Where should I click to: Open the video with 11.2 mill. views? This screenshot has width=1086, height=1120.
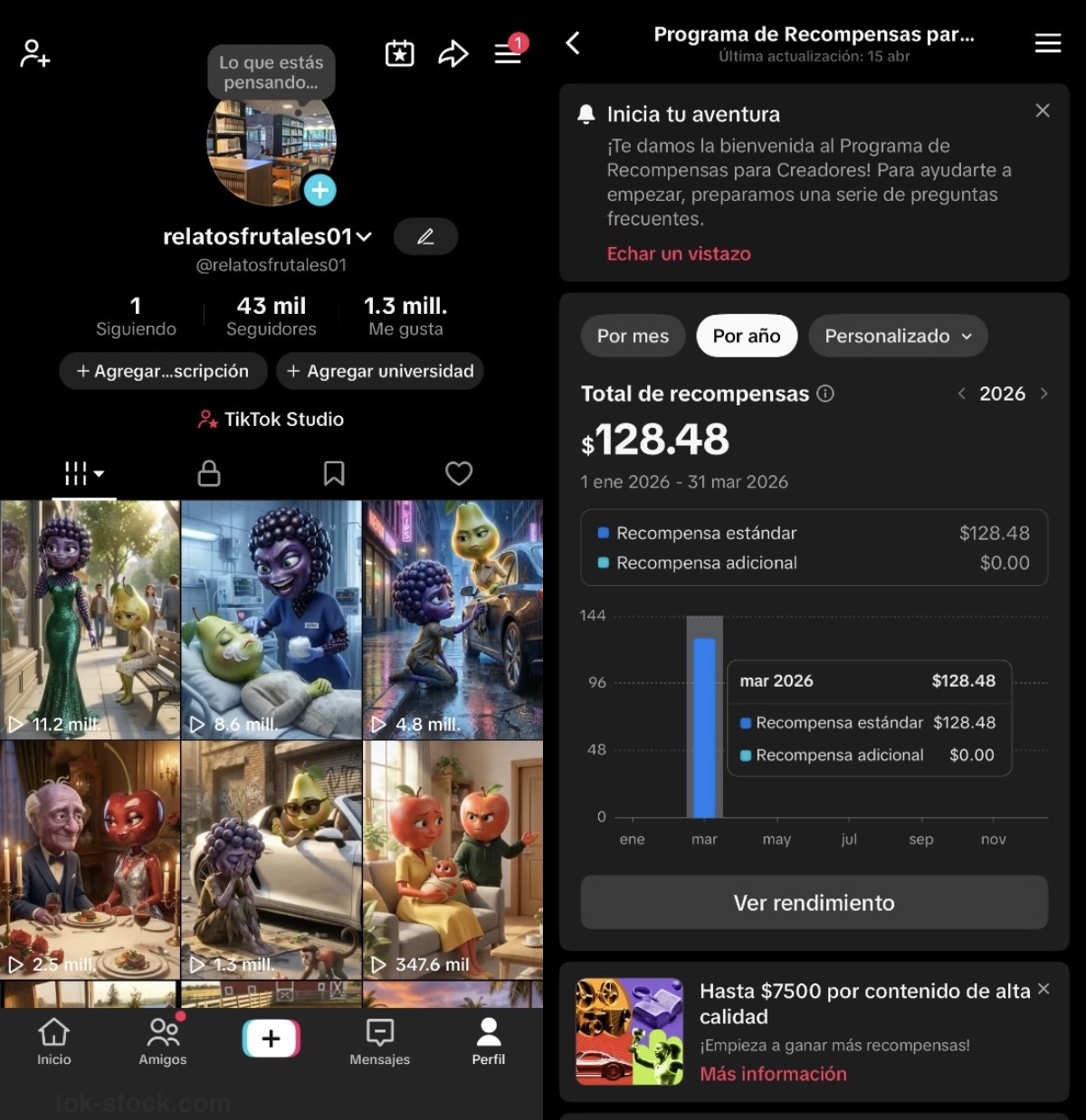pyautogui.click(x=90, y=620)
